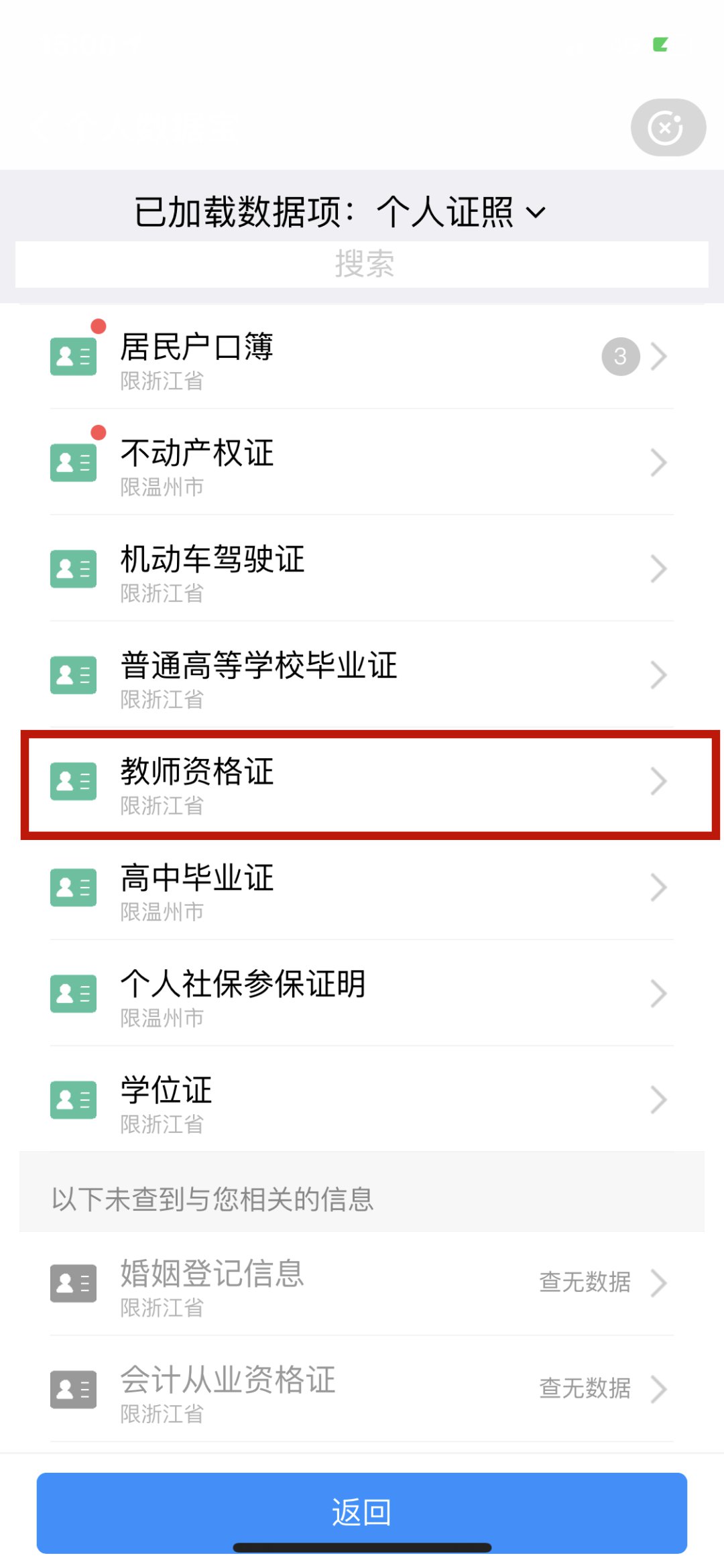The height and width of the screenshot is (1568, 724).
Task: Select the 学位证 row
Action: (362, 1100)
